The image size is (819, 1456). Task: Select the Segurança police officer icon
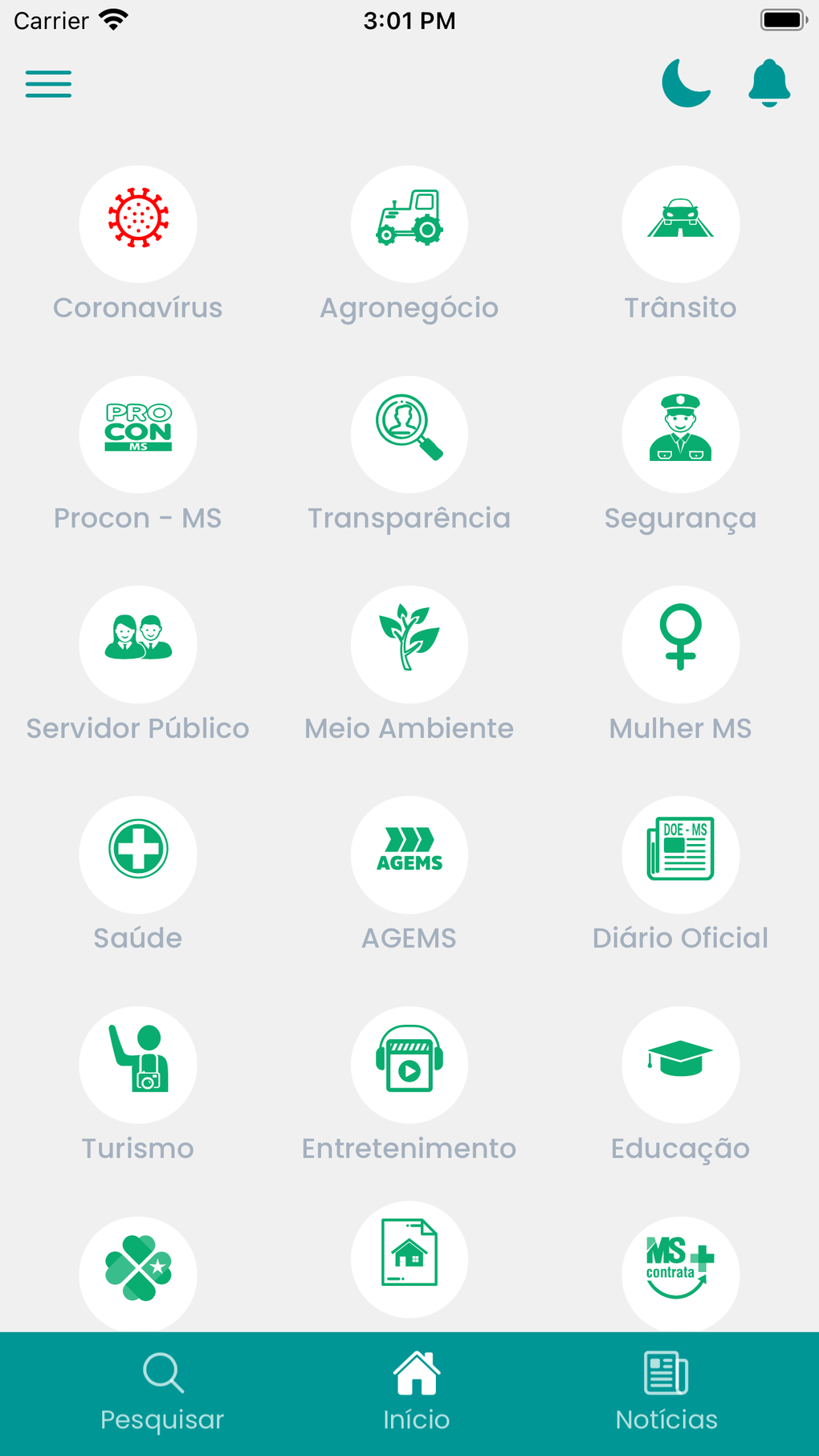(680, 434)
